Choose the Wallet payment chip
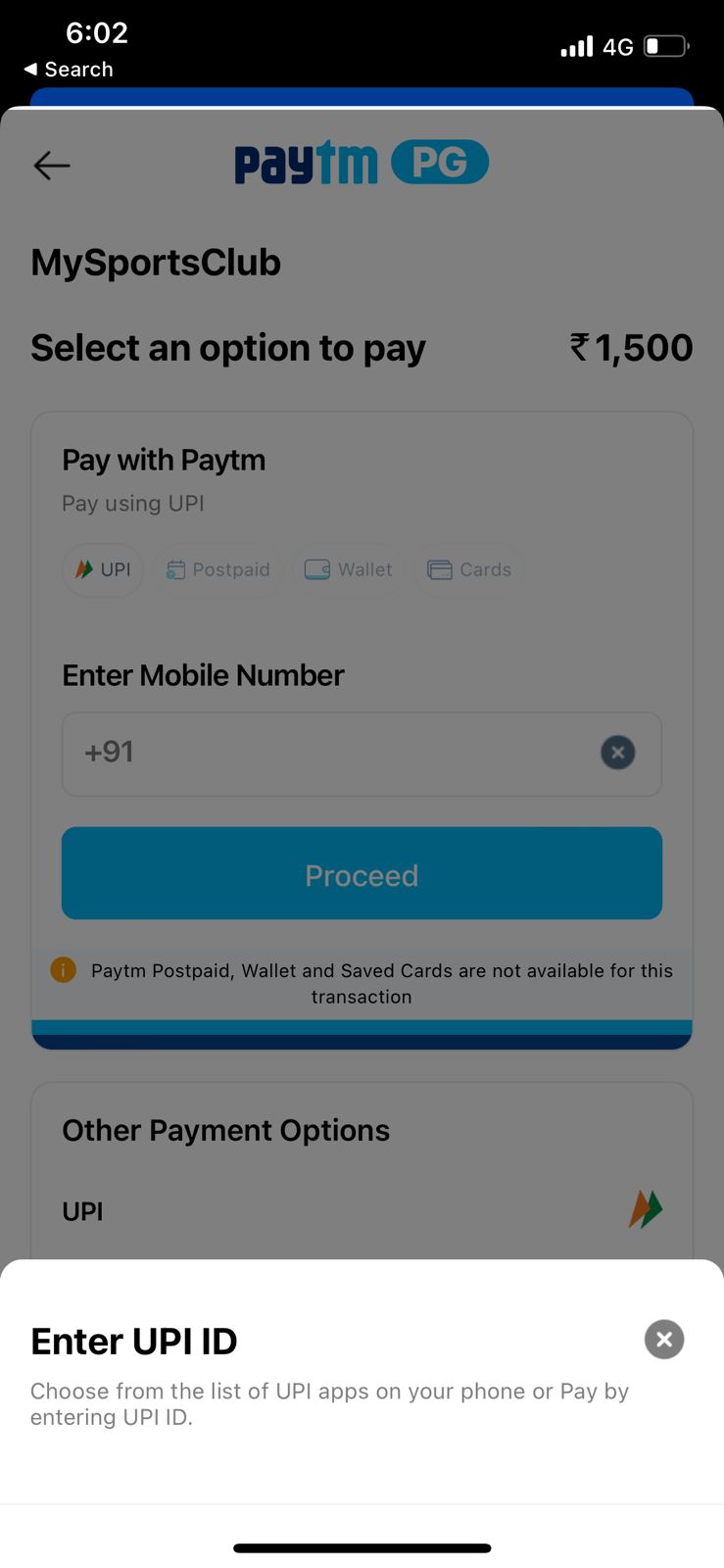The width and height of the screenshot is (724, 1568). 348,569
